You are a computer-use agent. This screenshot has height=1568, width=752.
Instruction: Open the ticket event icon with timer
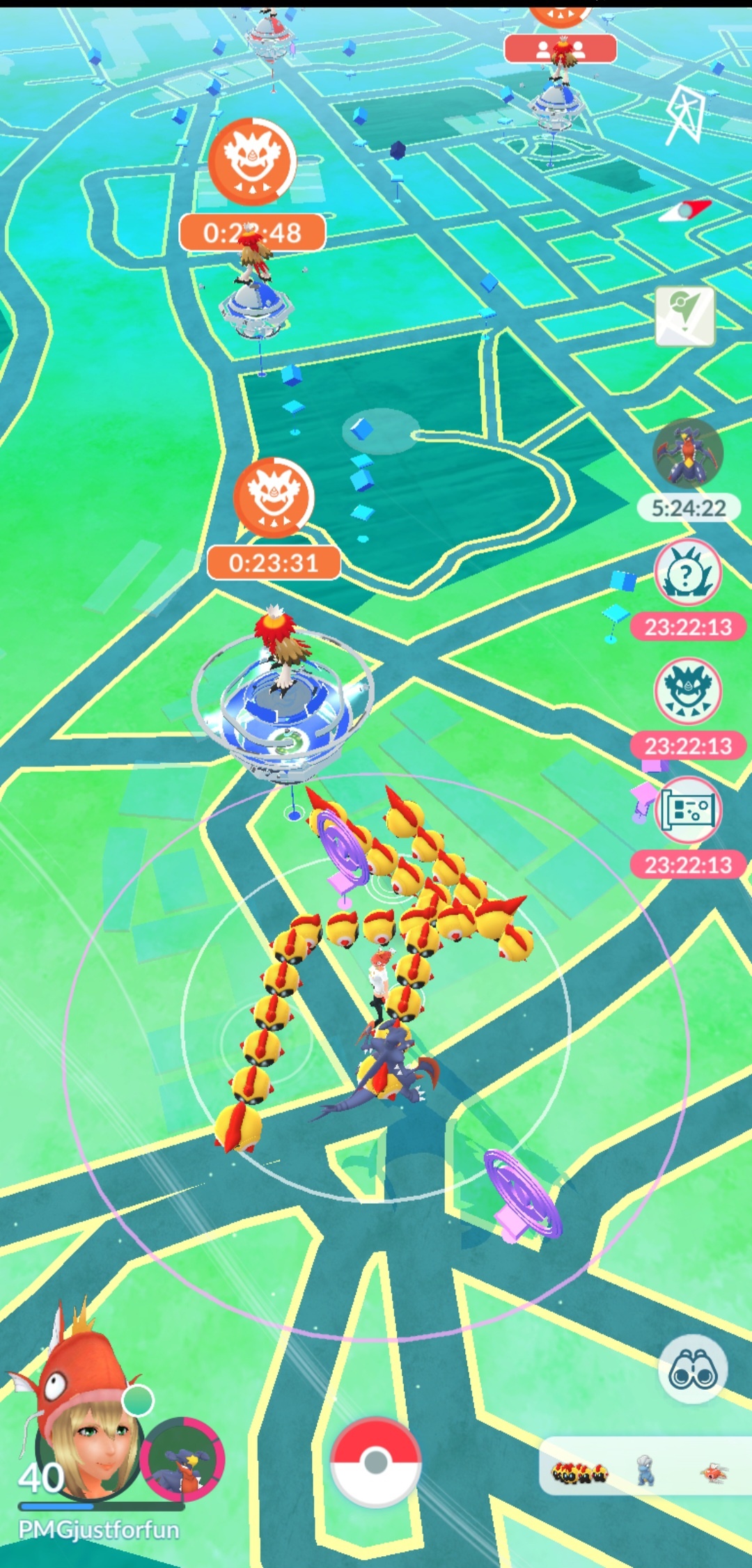point(687,810)
